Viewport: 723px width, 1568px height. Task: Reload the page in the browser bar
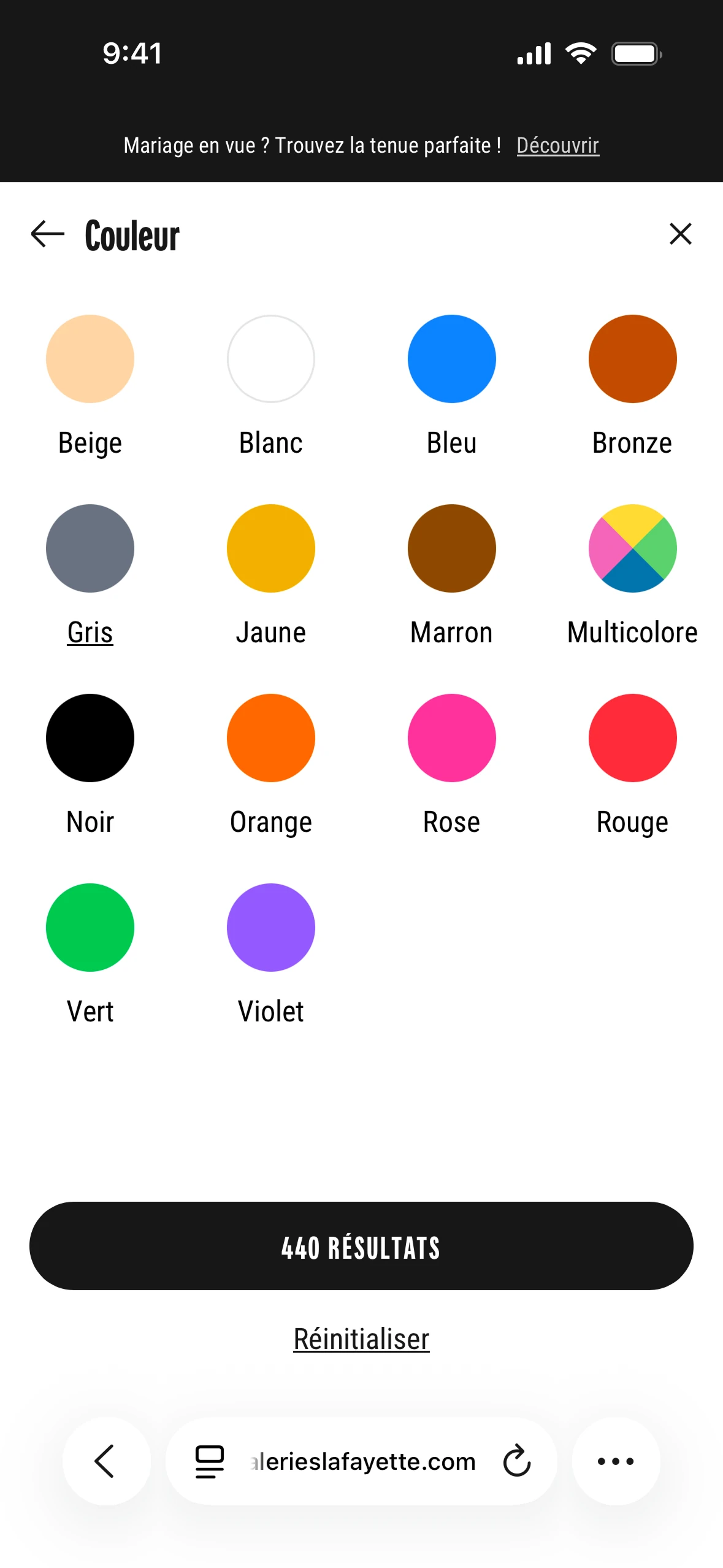coord(516,1461)
